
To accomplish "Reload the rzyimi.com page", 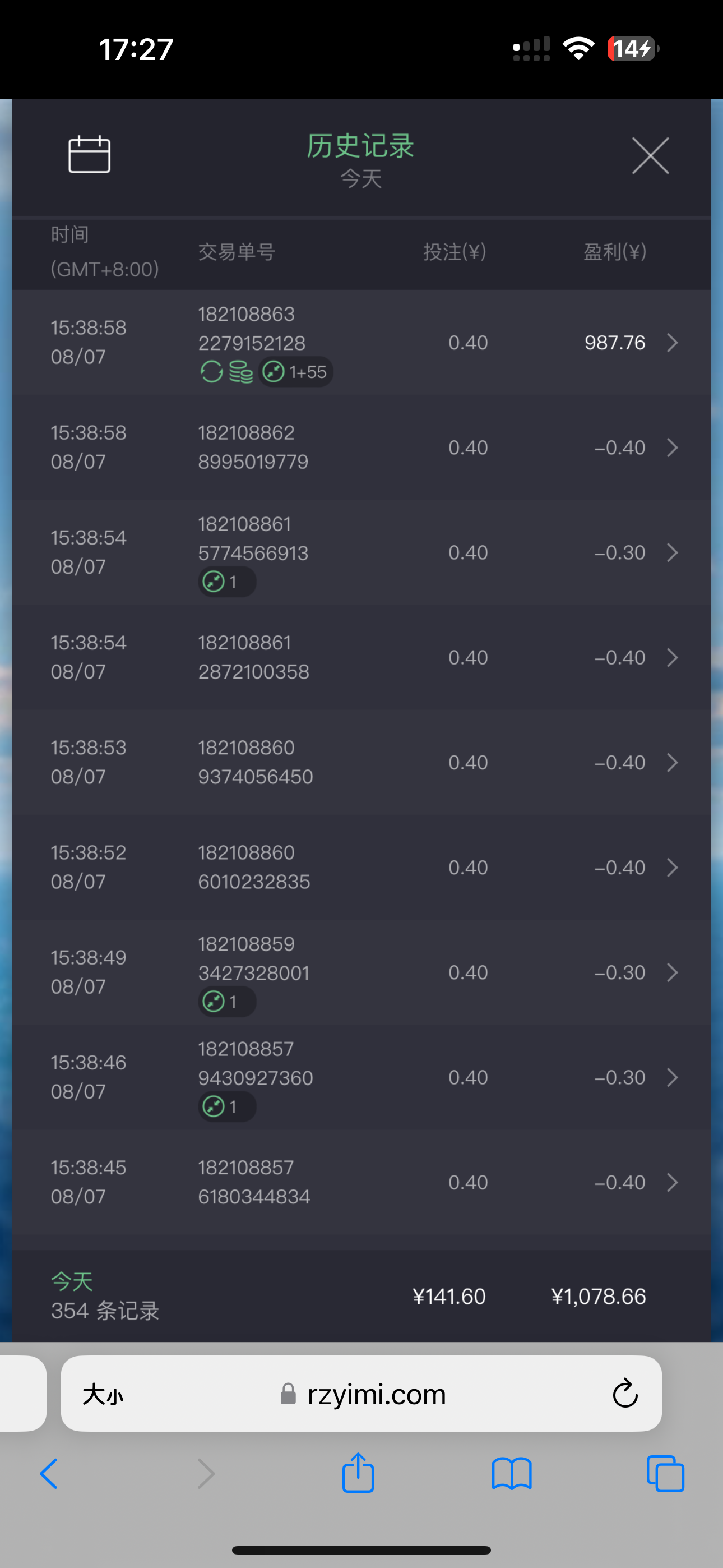I will pos(625,1394).
